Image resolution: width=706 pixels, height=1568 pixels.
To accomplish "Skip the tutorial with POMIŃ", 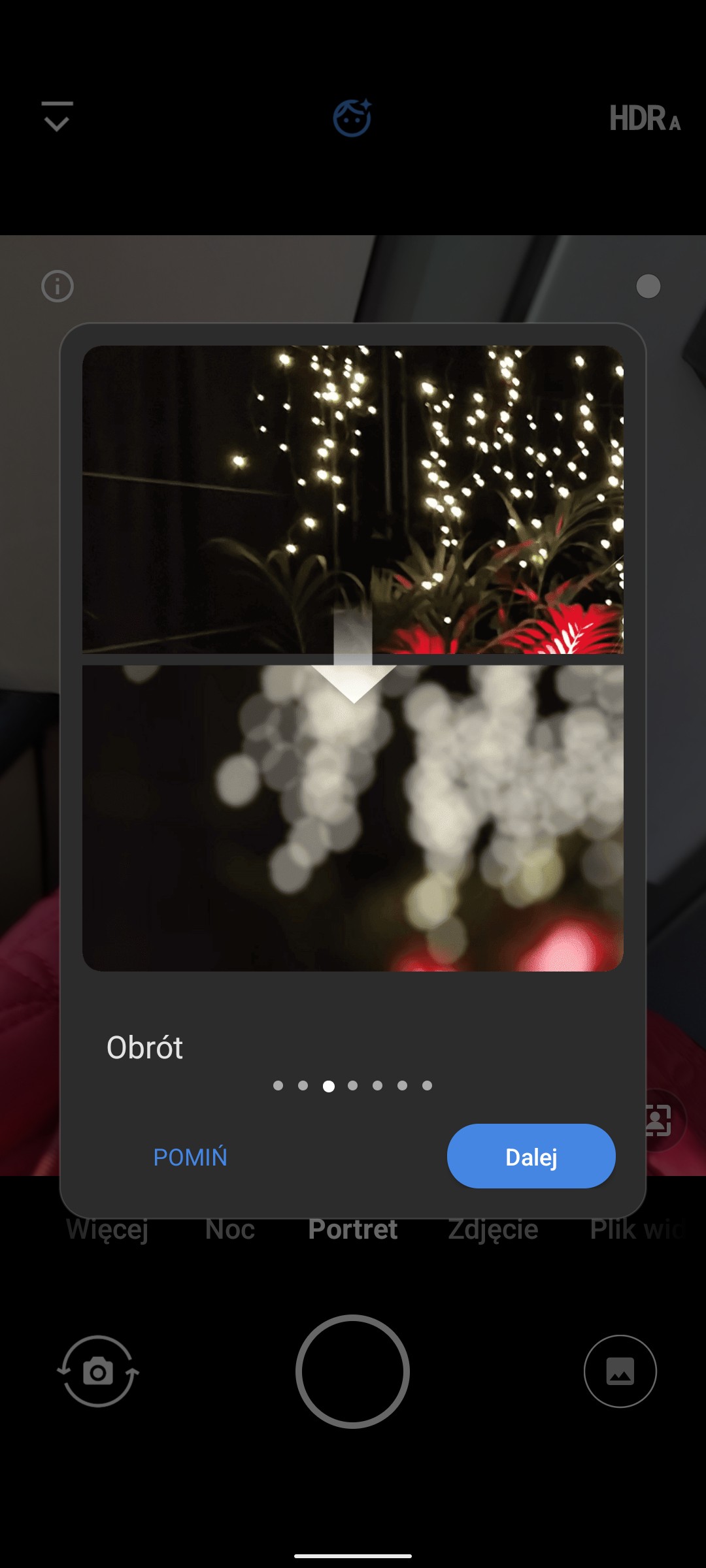I will (190, 1157).
